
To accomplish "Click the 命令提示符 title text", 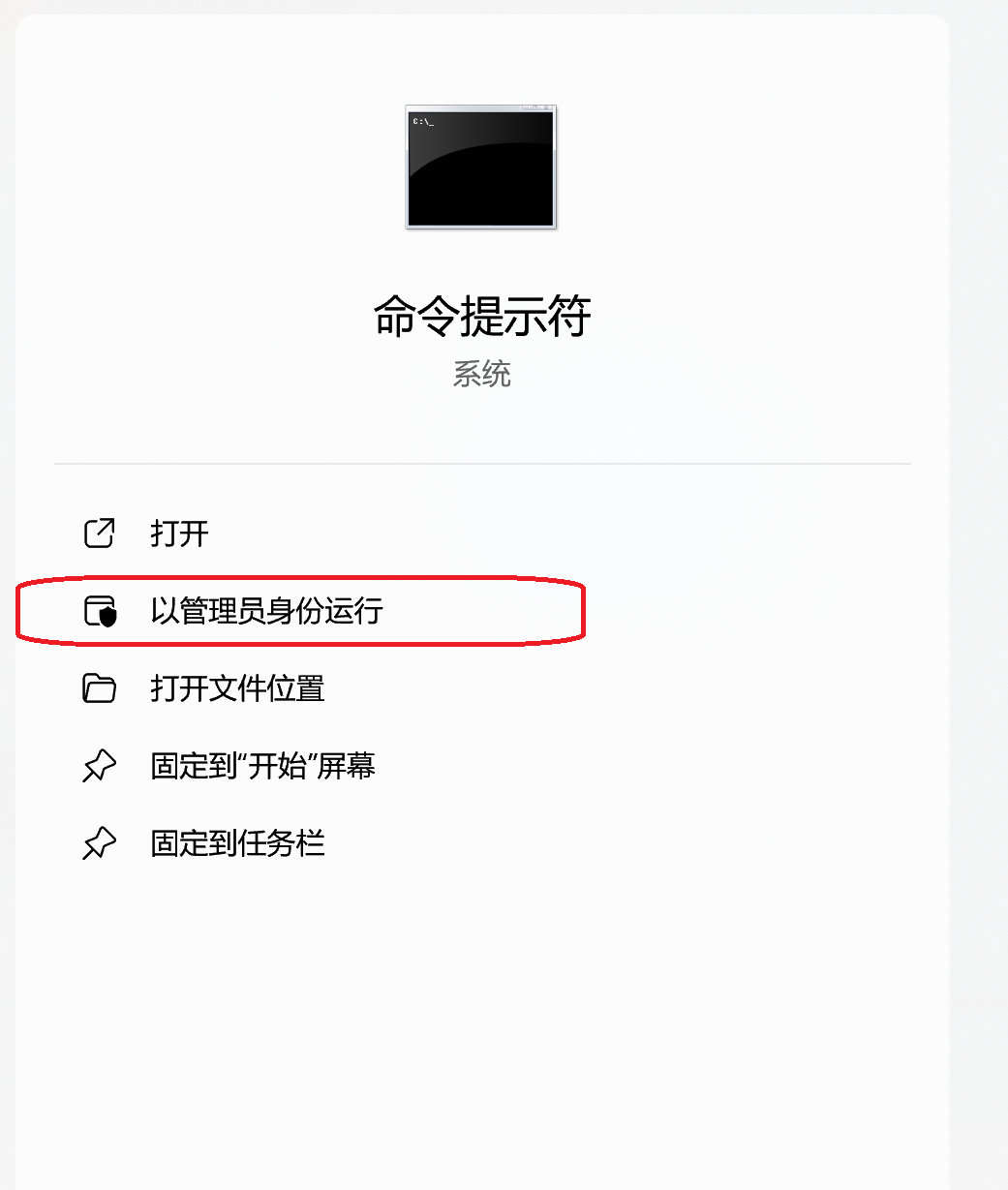I will pos(482,317).
